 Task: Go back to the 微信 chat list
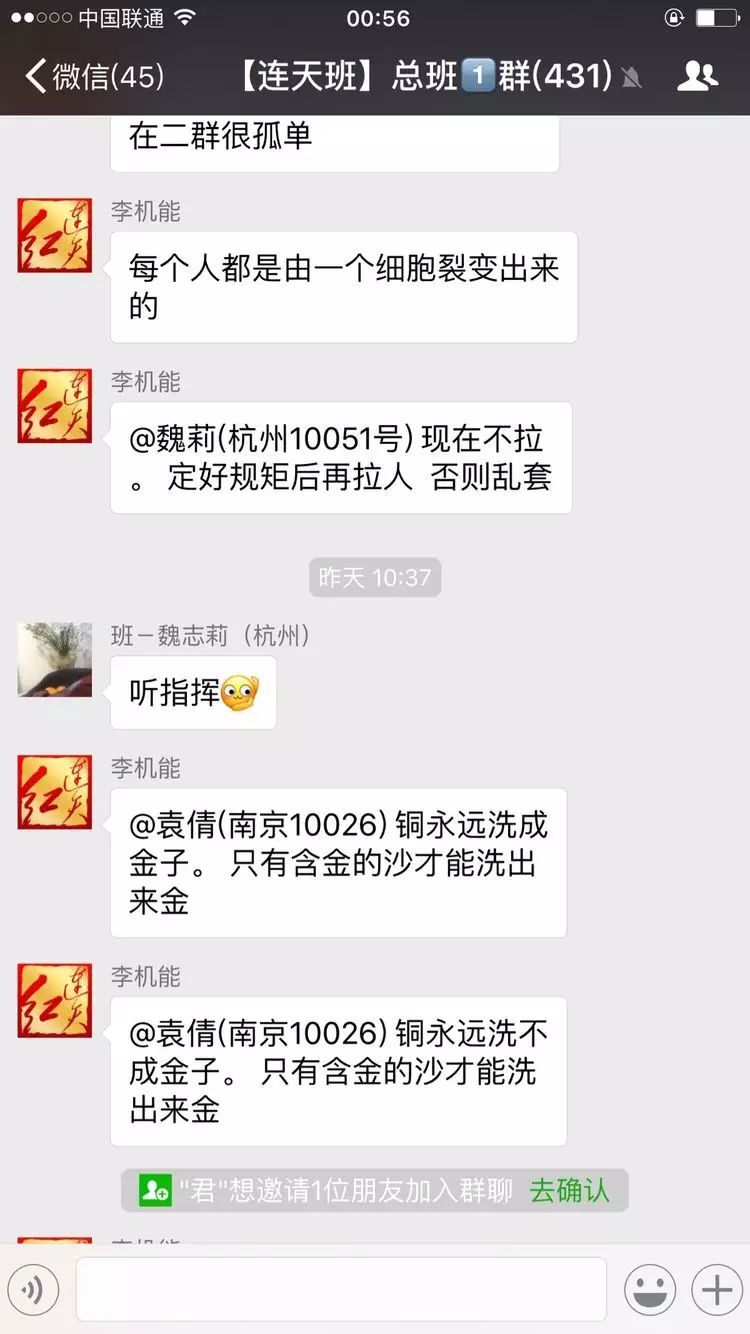coord(95,76)
